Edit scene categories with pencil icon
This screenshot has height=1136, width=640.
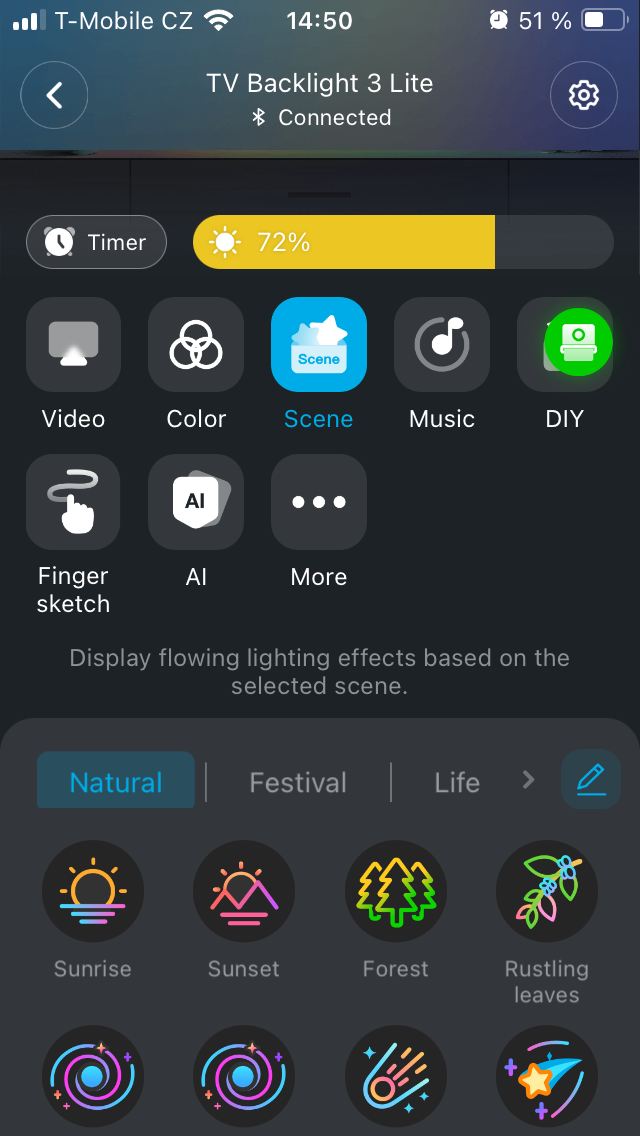point(591,779)
